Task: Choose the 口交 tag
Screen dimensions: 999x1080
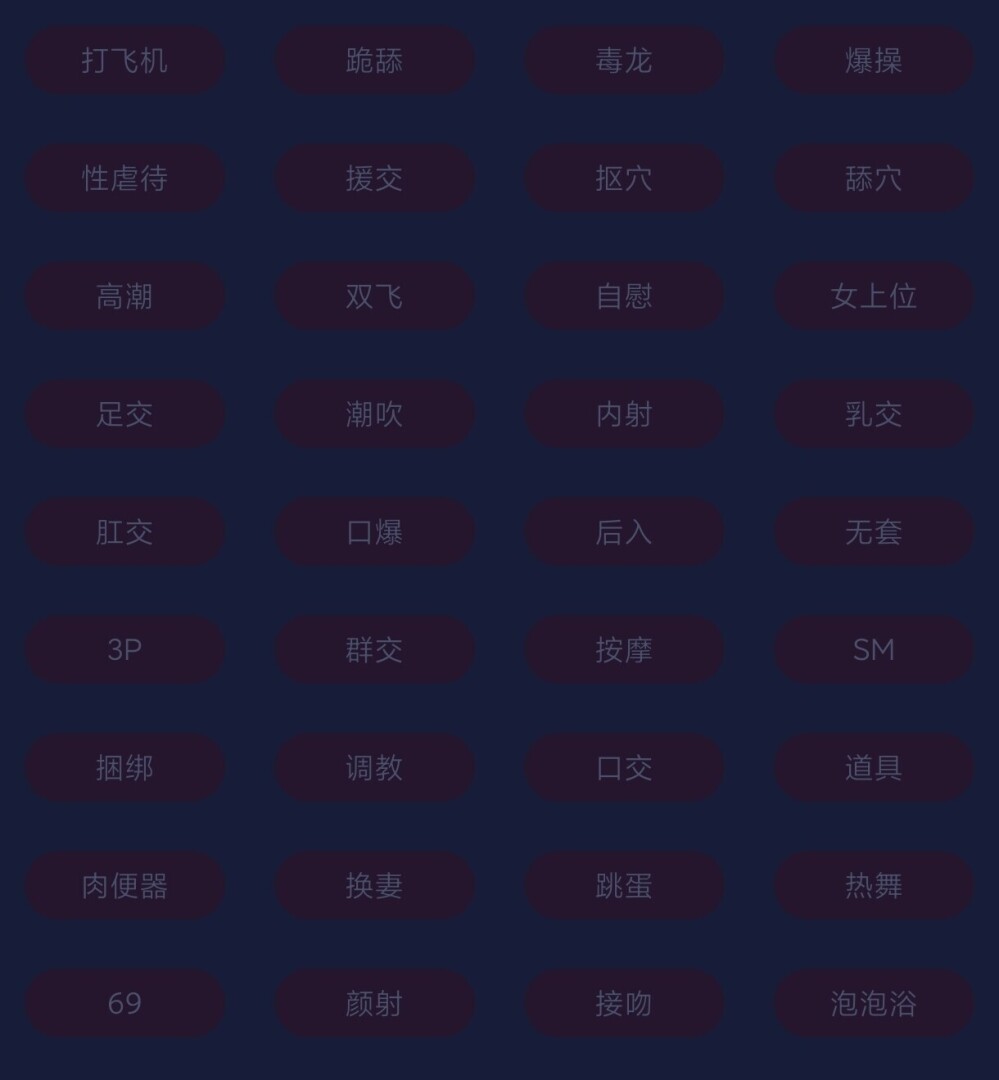Action: point(624,768)
